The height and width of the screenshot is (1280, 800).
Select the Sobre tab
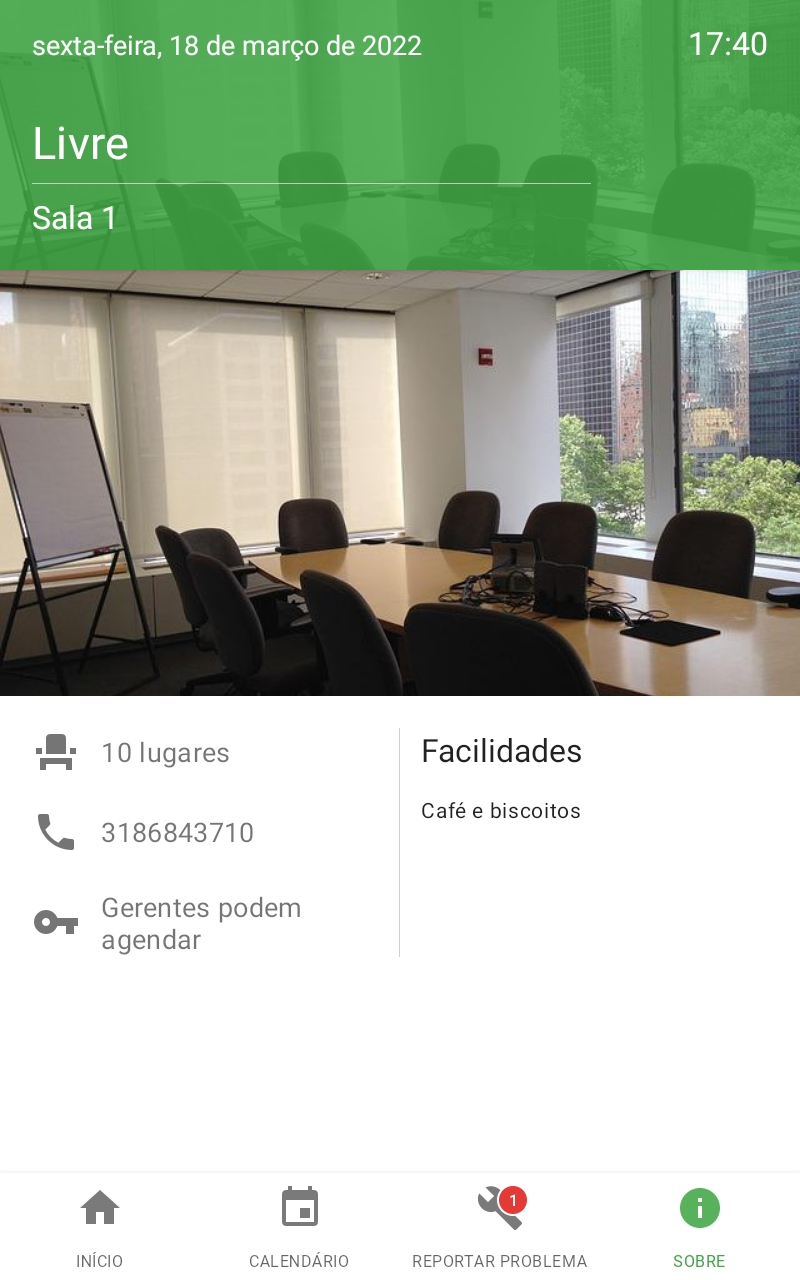click(x=699, y=1226)
